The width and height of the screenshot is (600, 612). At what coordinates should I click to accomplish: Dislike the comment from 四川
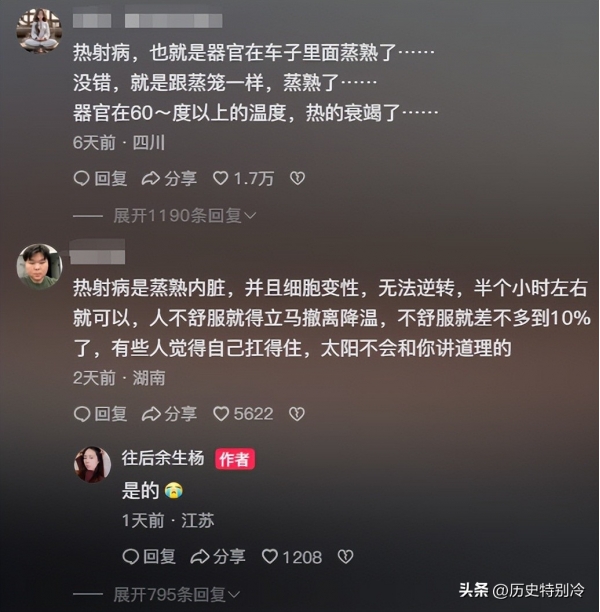(x=297, y=179)
